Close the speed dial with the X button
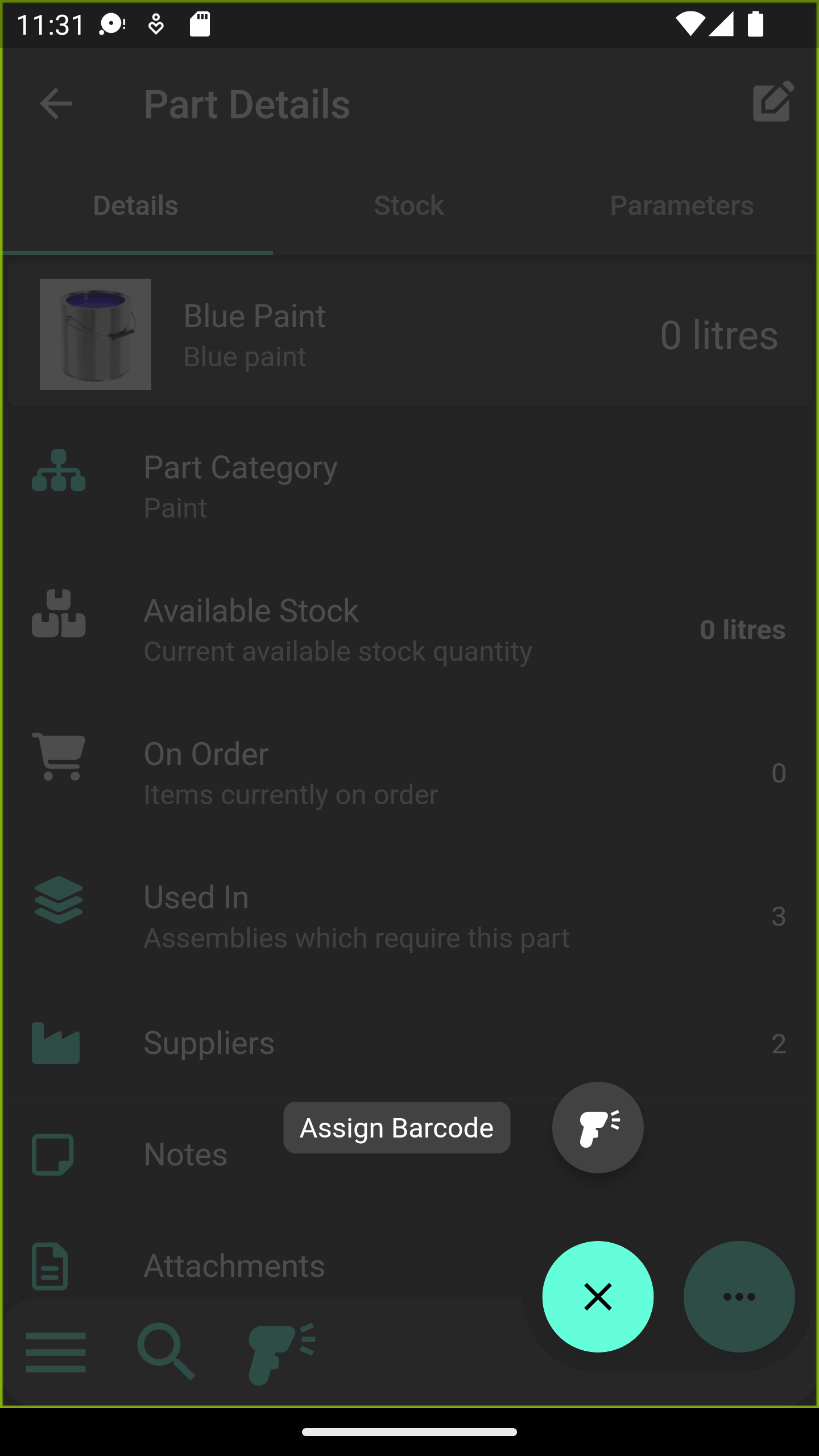 click(598, 1296)
